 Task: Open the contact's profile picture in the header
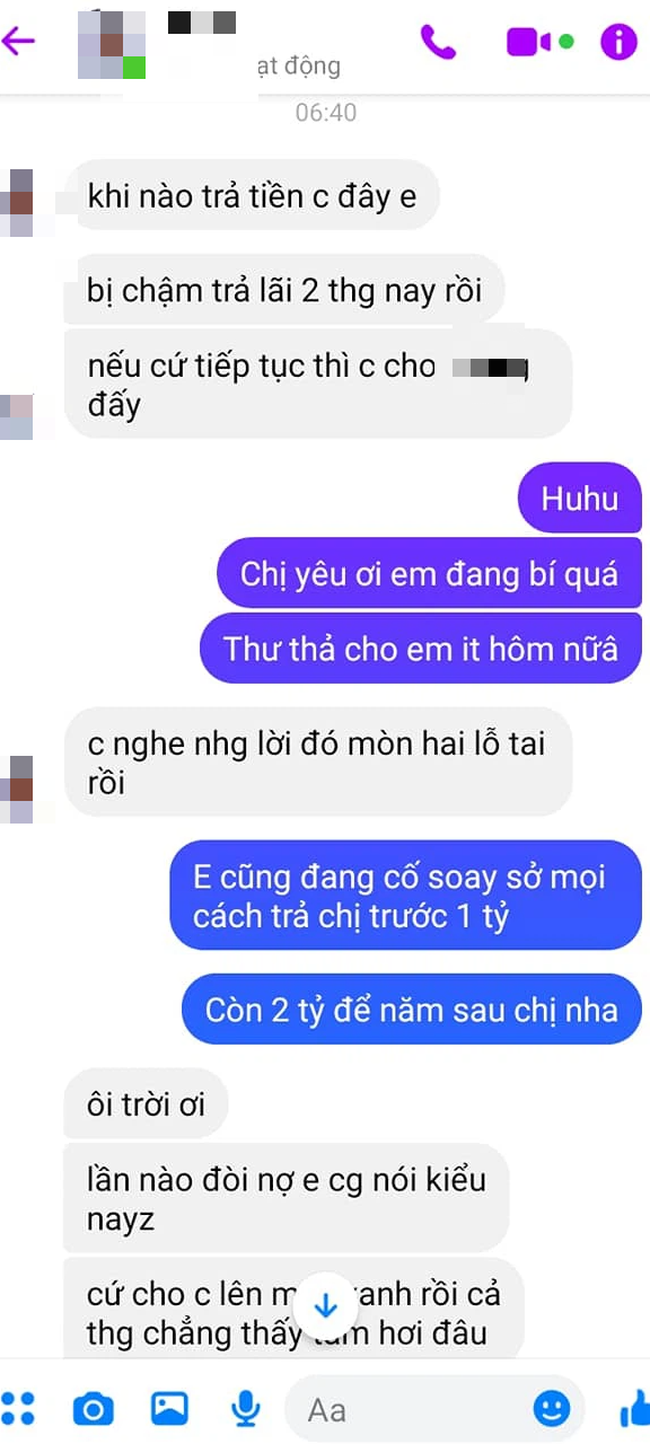(111, 45)
